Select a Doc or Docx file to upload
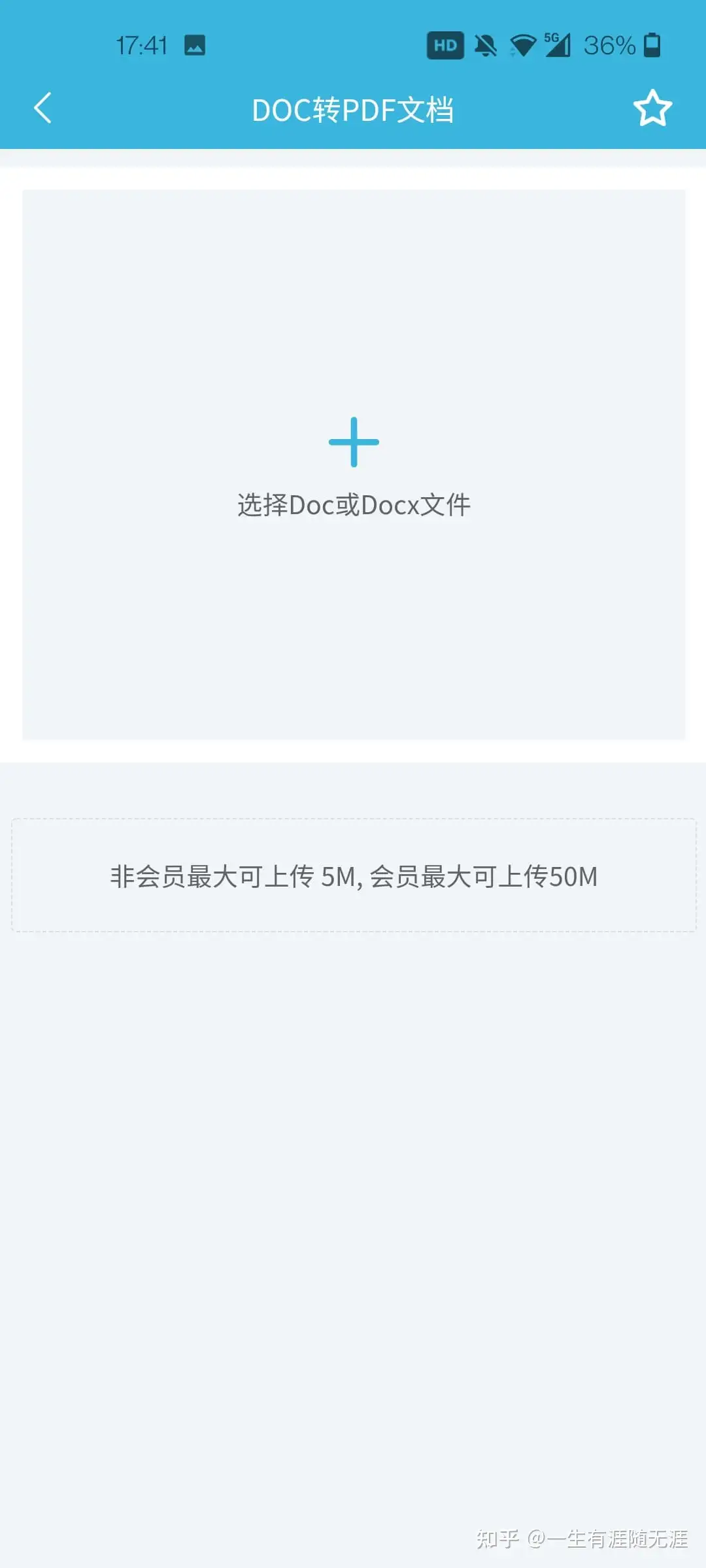706x1568 pixels. pos(354,464)
